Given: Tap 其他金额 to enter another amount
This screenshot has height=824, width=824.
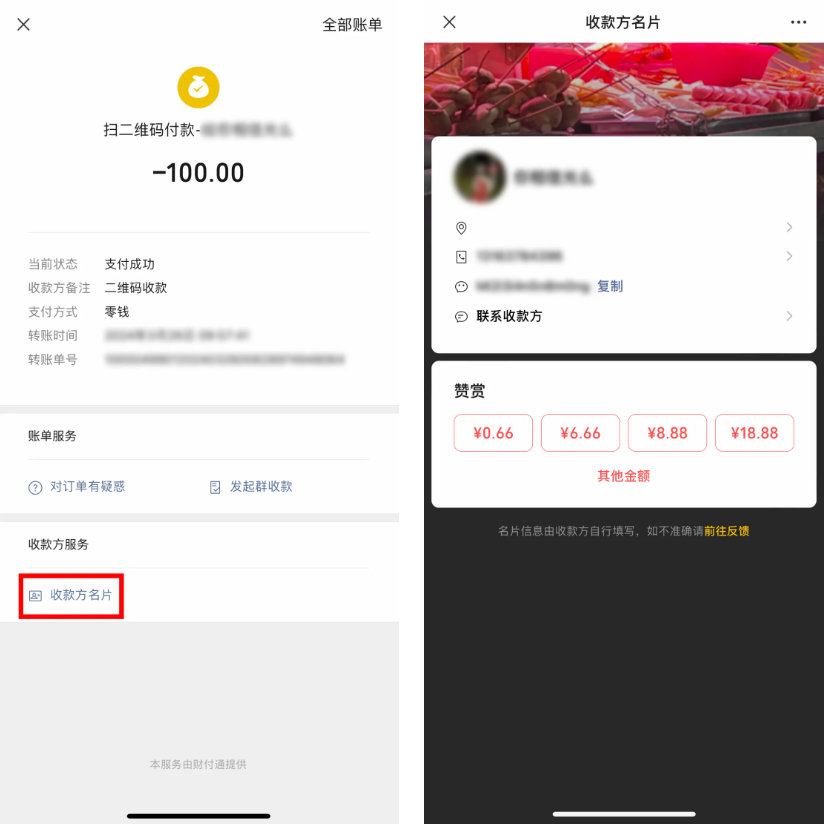Looking at the screenshot, I should point(623,476).
